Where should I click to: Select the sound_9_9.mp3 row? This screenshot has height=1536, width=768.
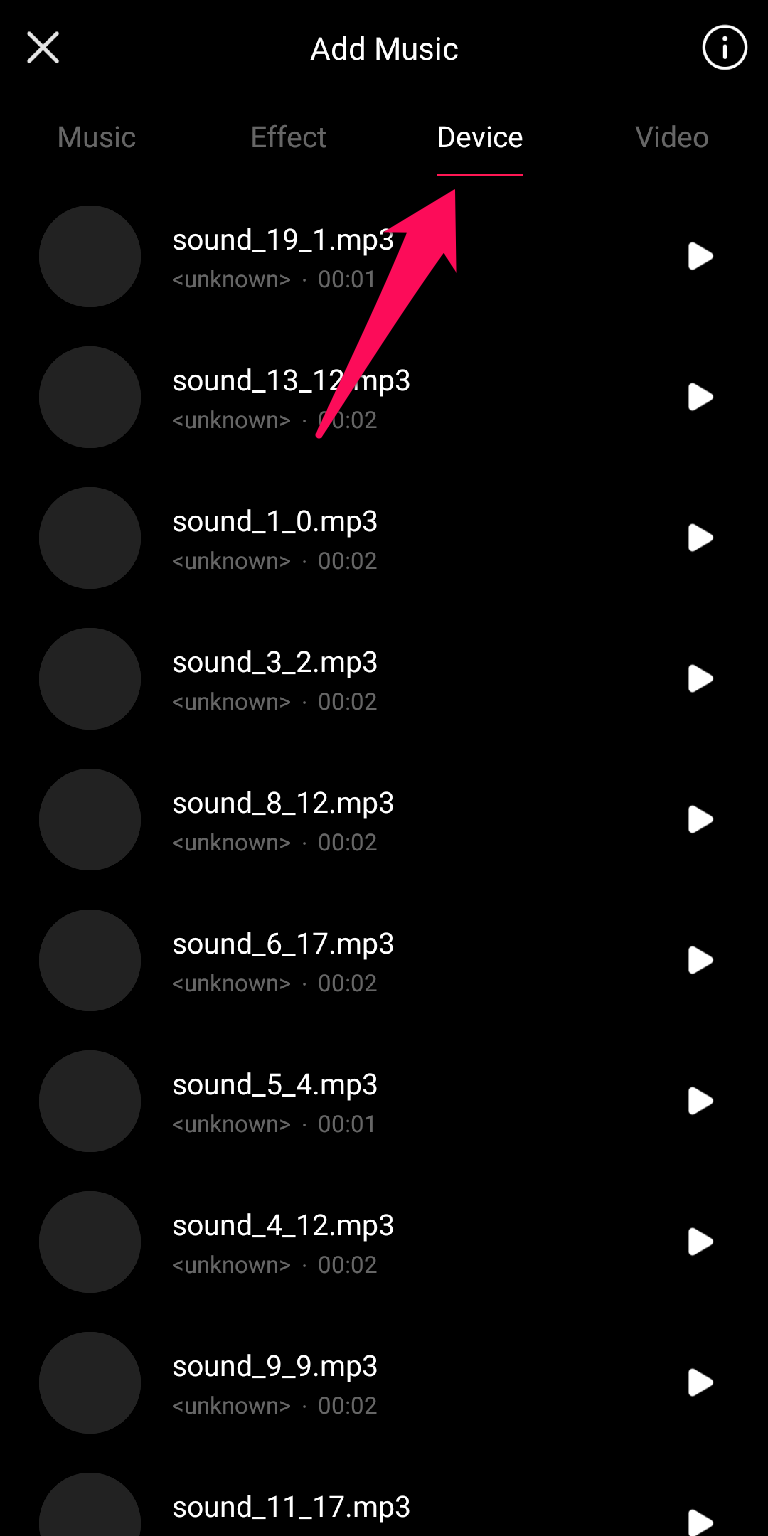click(275, 1382)
